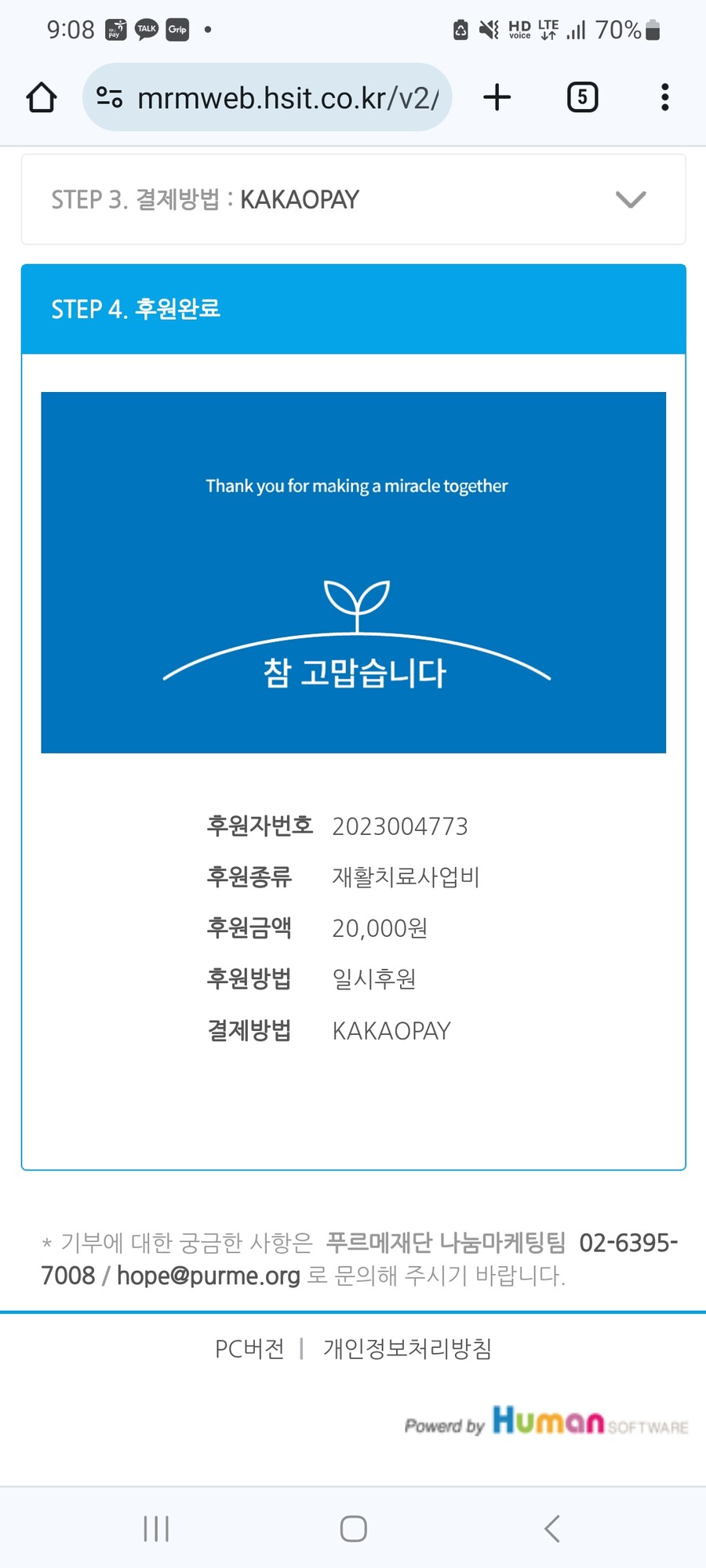Open the PC버전 link
This screenshot has width=706, height=1568.
click(249, 1348)
